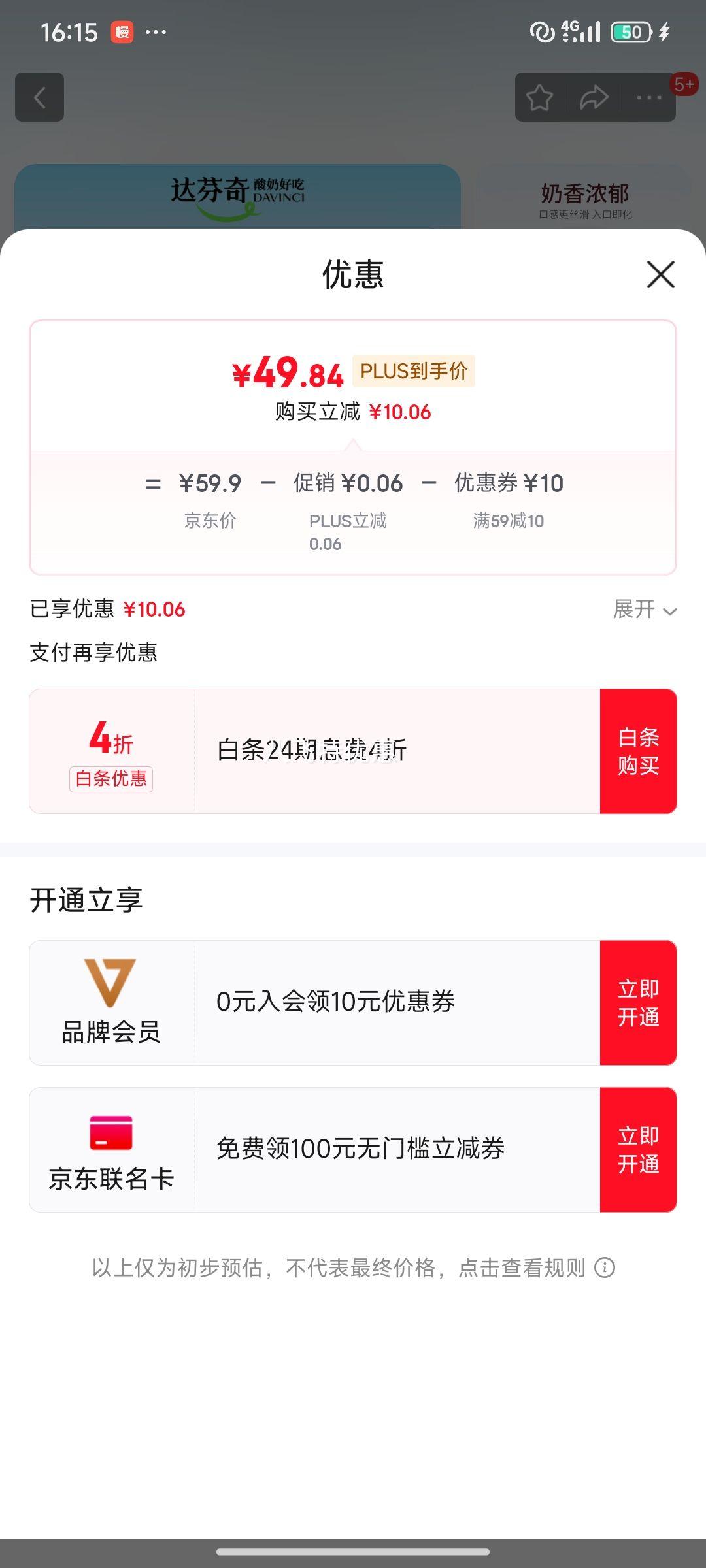
Task: View price rules via the info icon
Action: point(605,1268)
